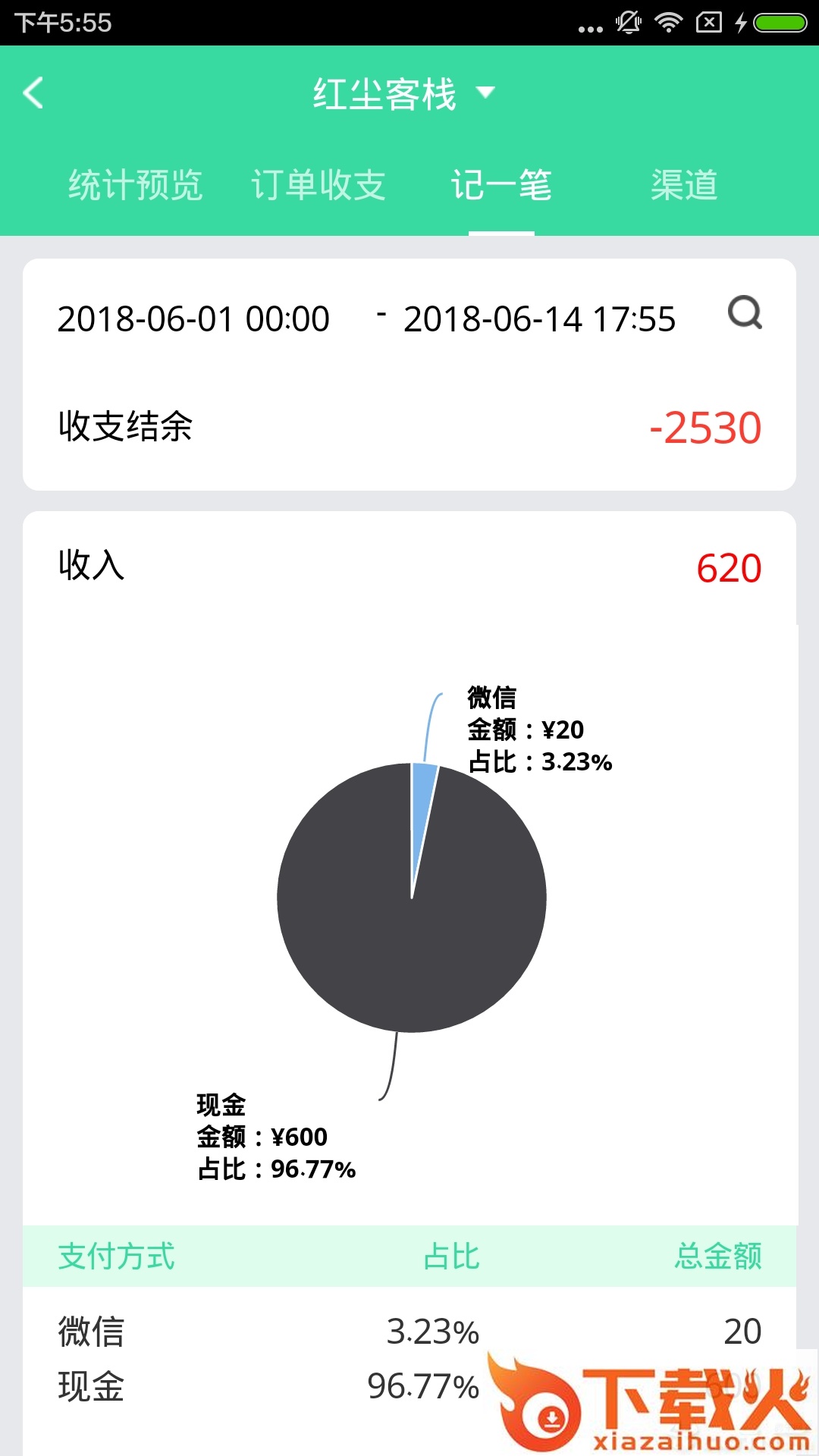This screenshot has height=1456, width=819.
Task: Switch to the 统计预览 tab
Action: tap(136, 185)
